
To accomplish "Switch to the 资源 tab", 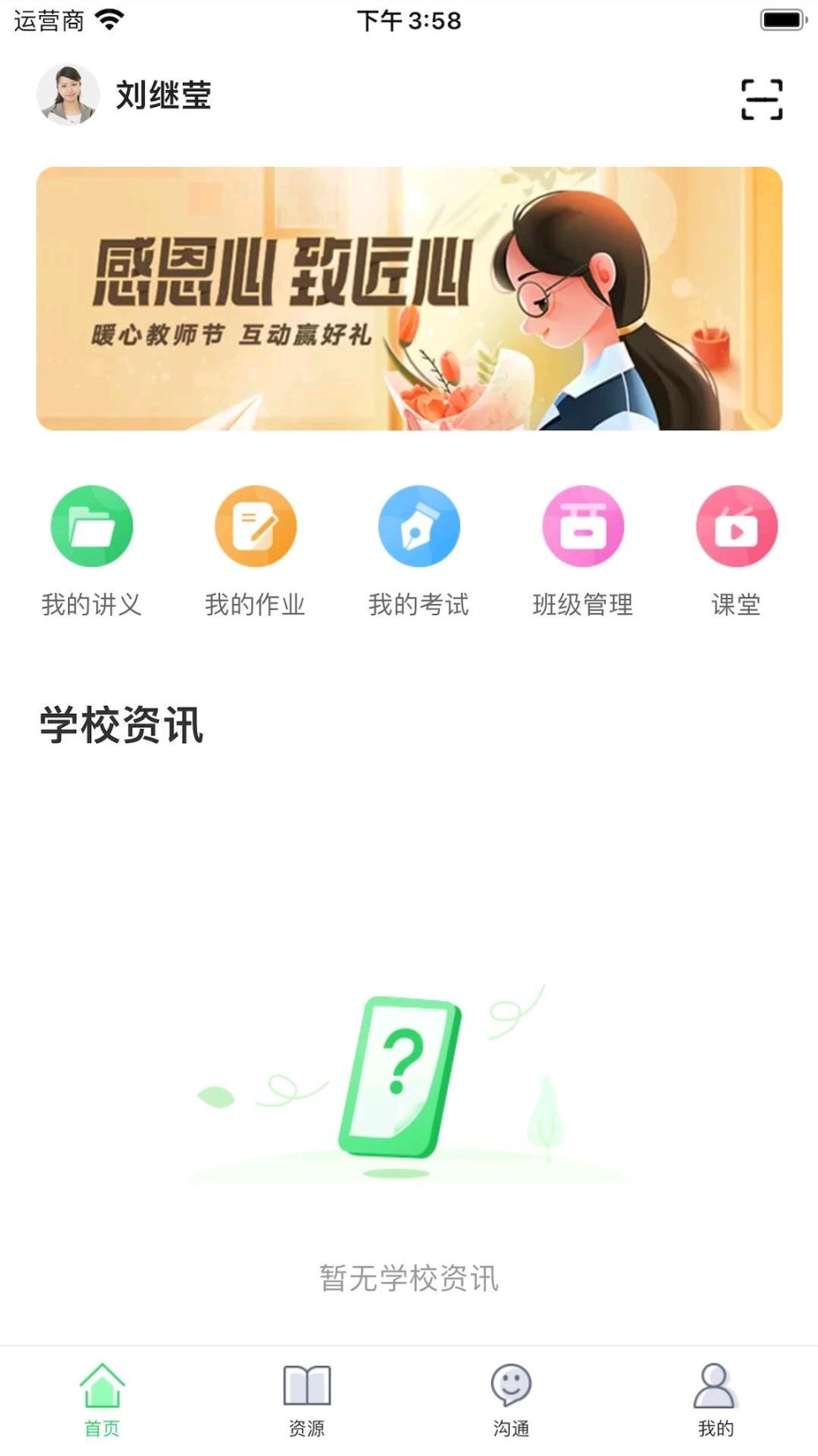I will coord(307,1399).
